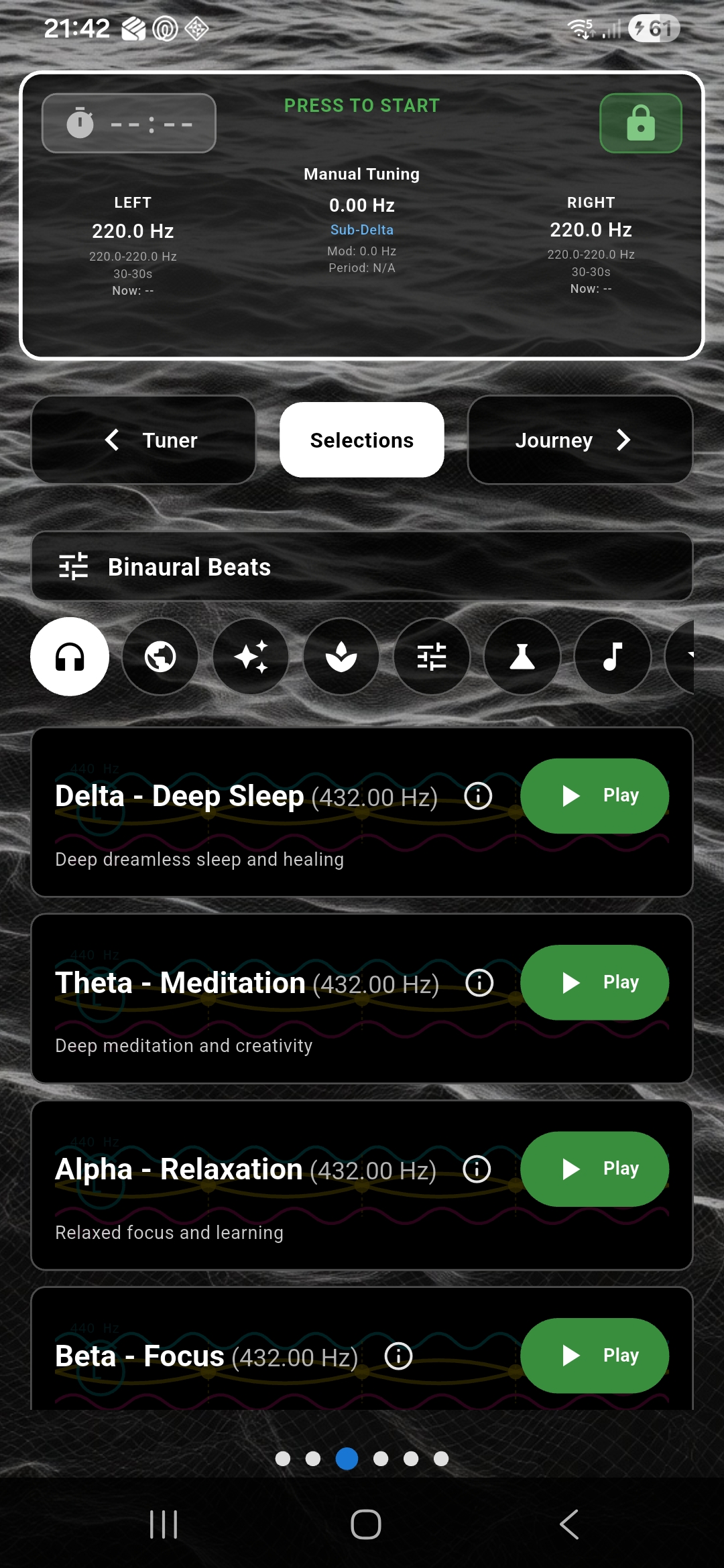Image resolution: width=724 pixels, height=1568 pixels.
Task: Expand the Binaural Beats header
Action: pyautogui.click(x=362, y=567)
